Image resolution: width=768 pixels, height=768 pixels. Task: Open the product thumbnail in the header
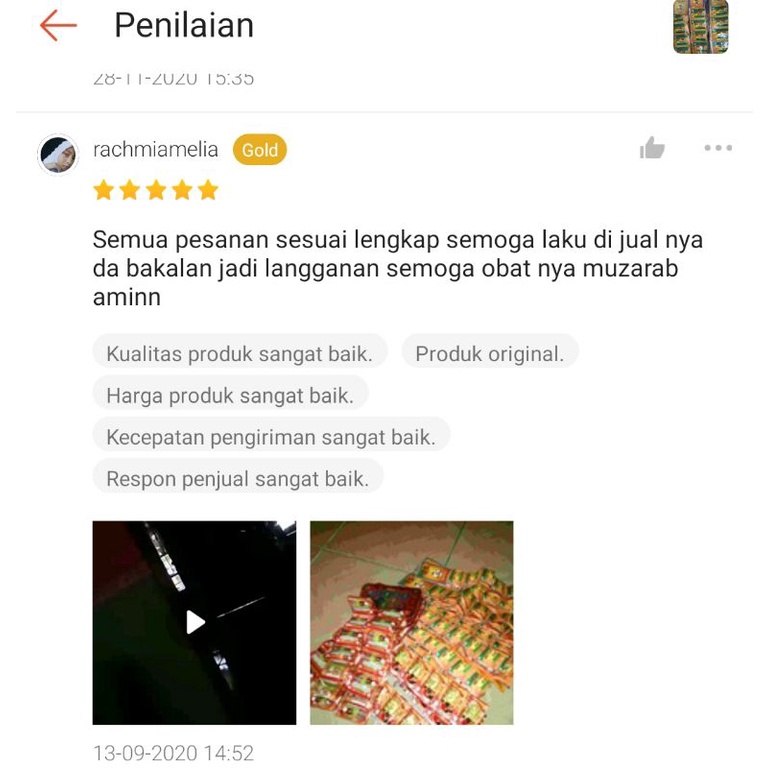click(x=700, y=26)
